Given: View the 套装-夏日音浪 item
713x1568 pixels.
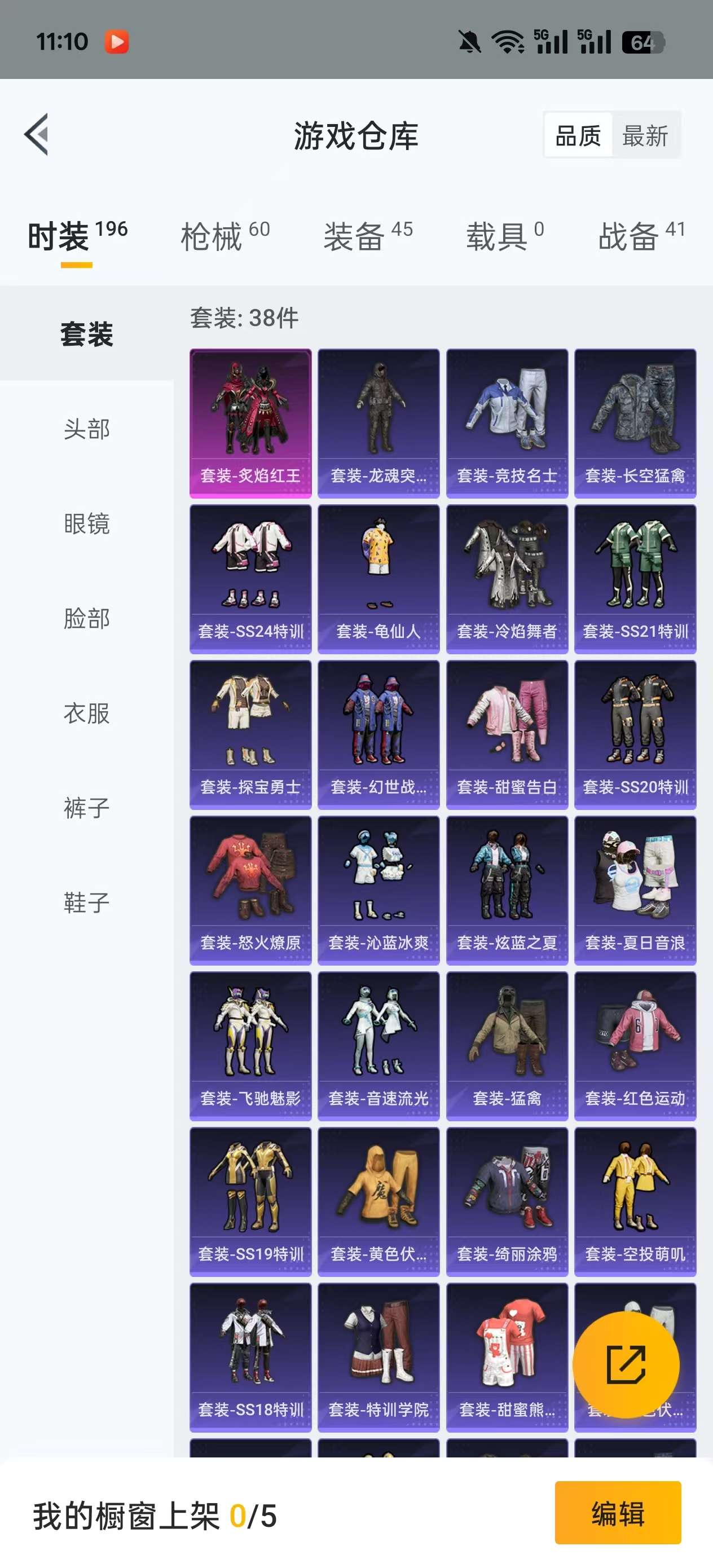Looking at the screenshot, I should pyautogui.click(x=635, y=890).
